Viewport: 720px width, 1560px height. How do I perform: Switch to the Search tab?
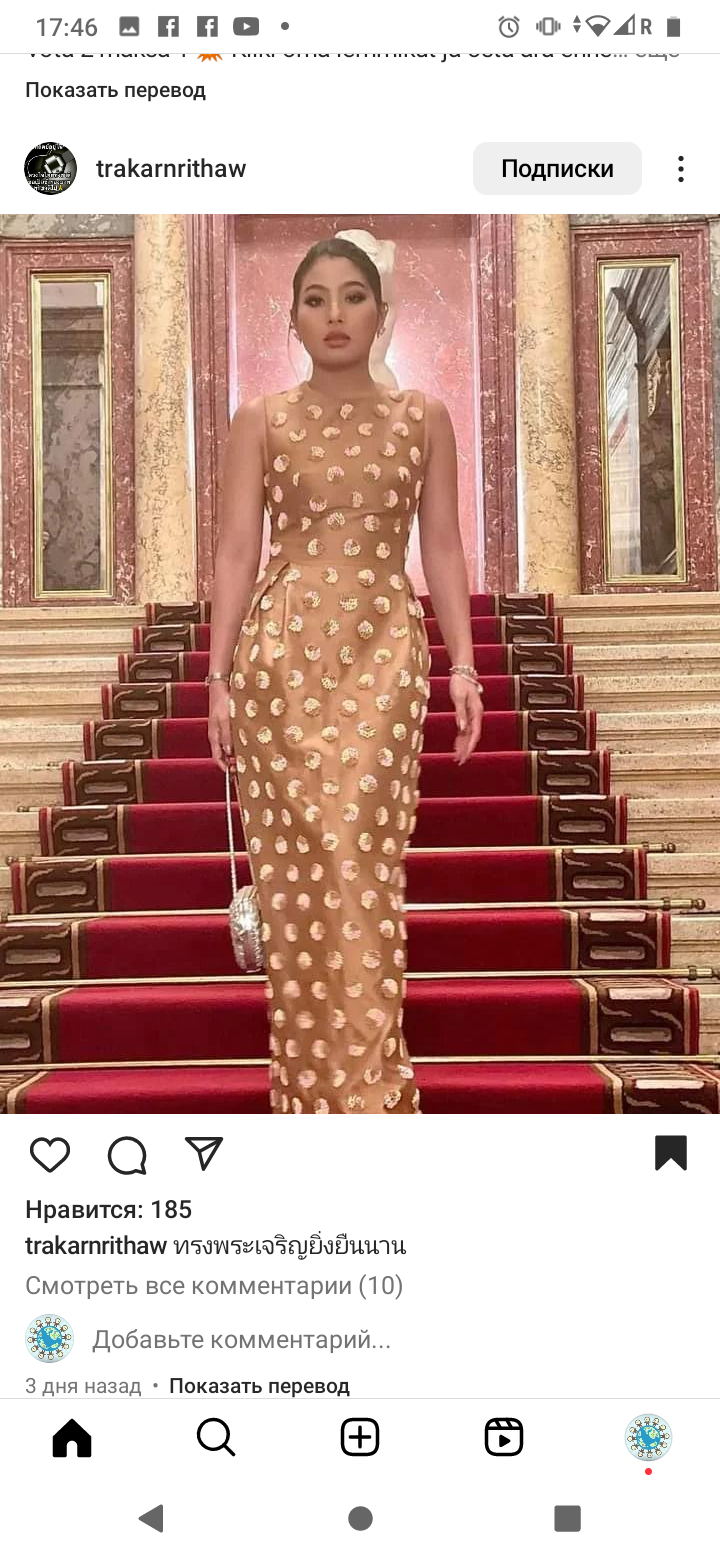(216, 1438)
